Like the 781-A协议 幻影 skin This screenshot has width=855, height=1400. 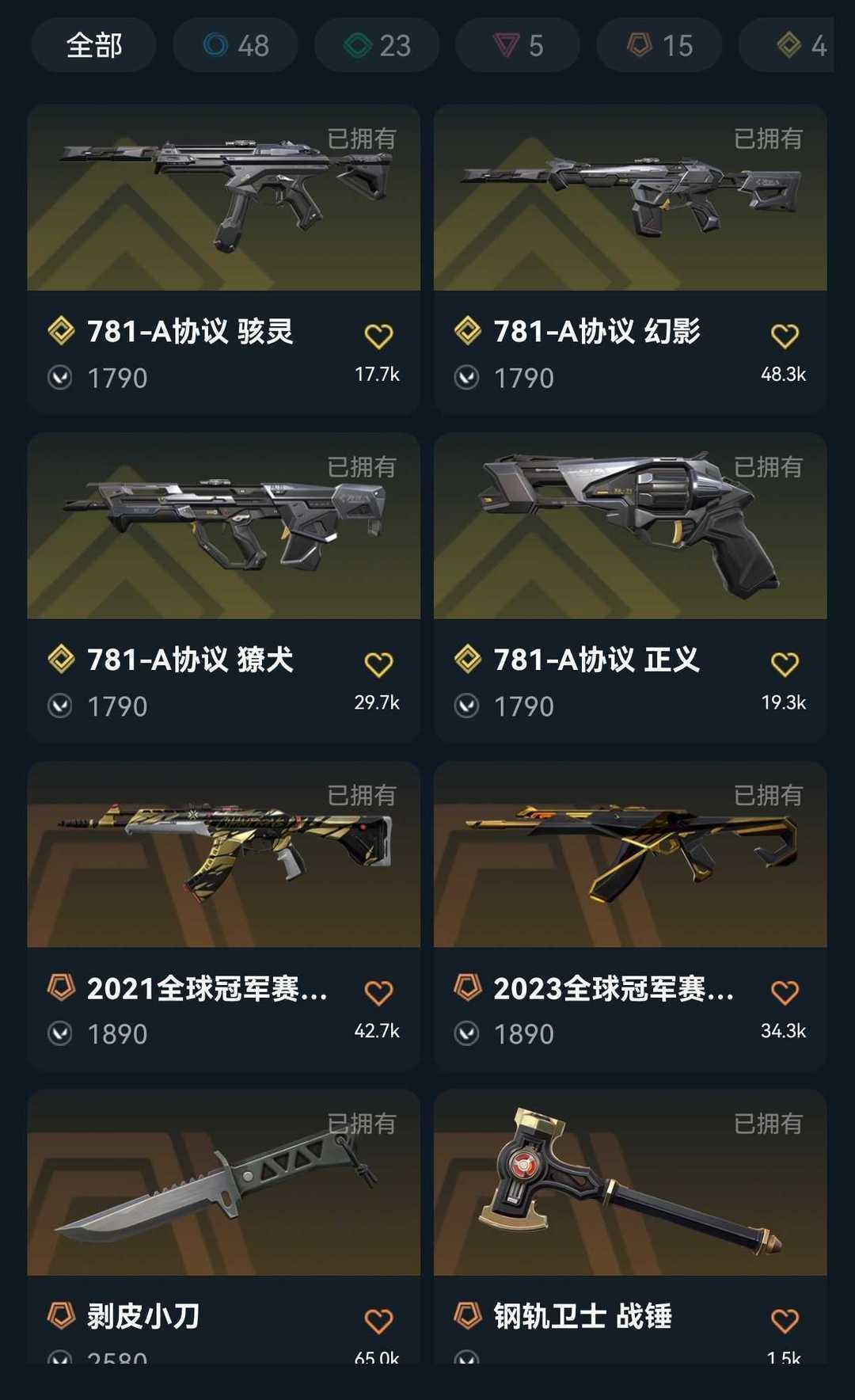click(785, 337)
